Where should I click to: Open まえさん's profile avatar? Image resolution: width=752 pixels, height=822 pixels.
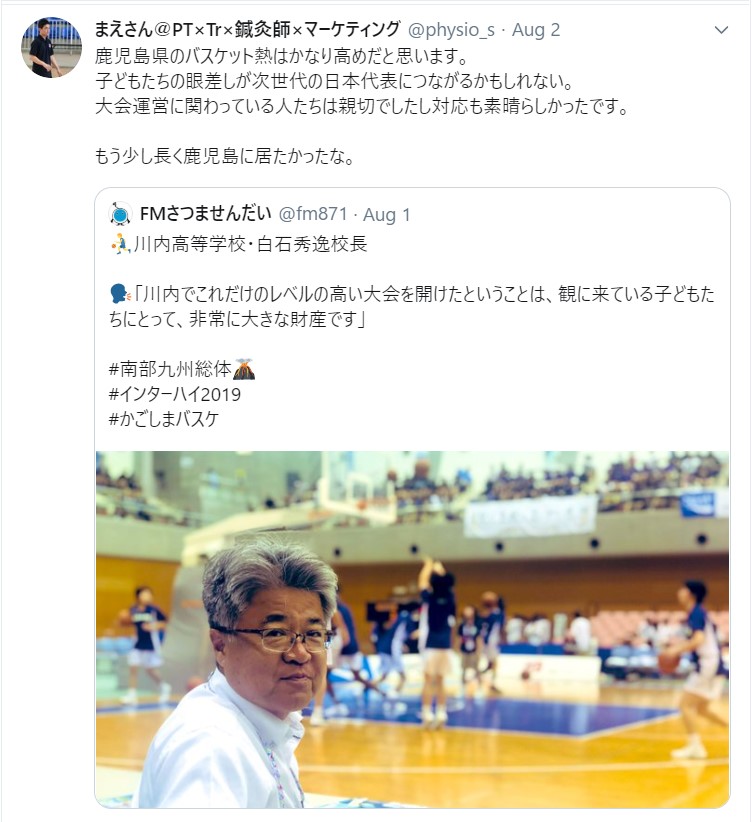[x=51, y=47]
